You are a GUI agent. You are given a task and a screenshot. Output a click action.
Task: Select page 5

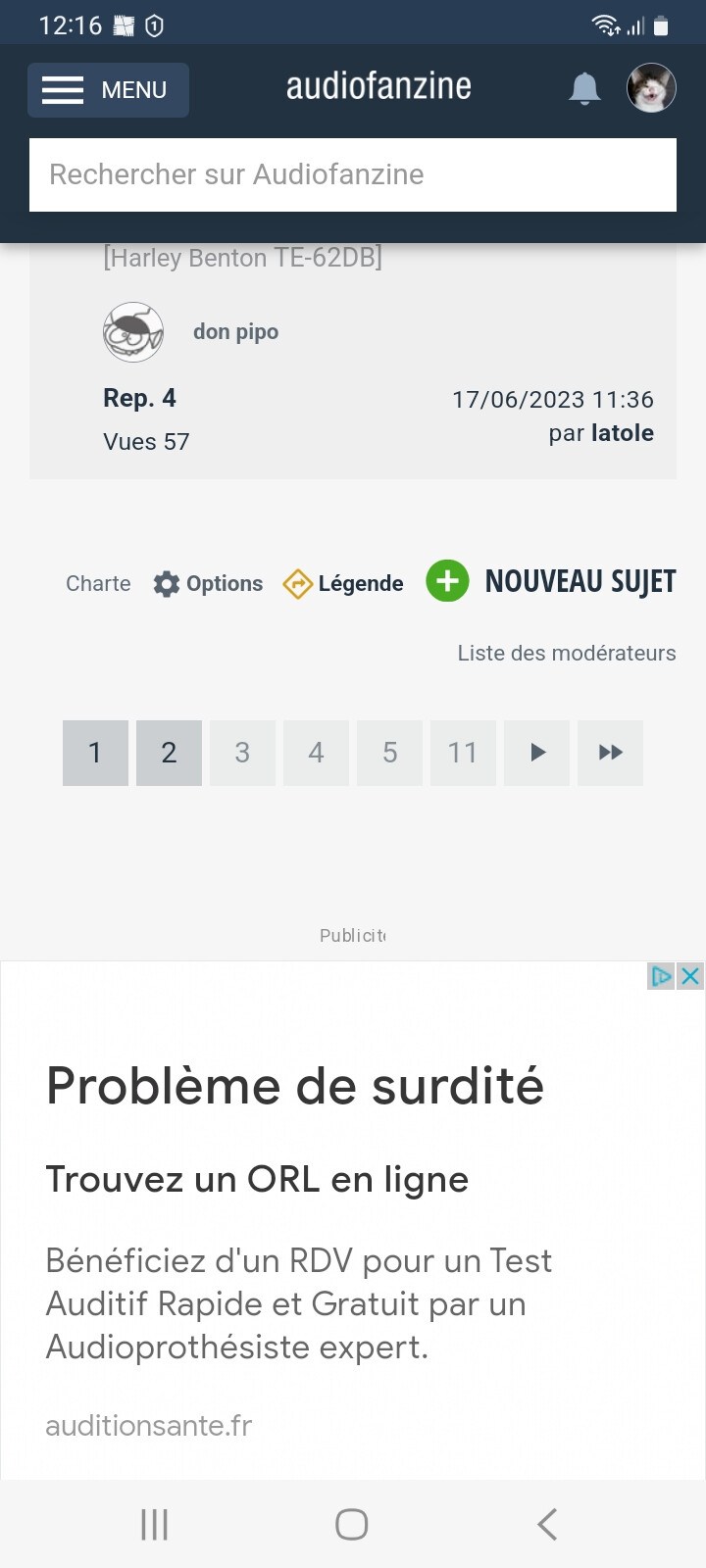pyautogui.click(x=389, y=753)
